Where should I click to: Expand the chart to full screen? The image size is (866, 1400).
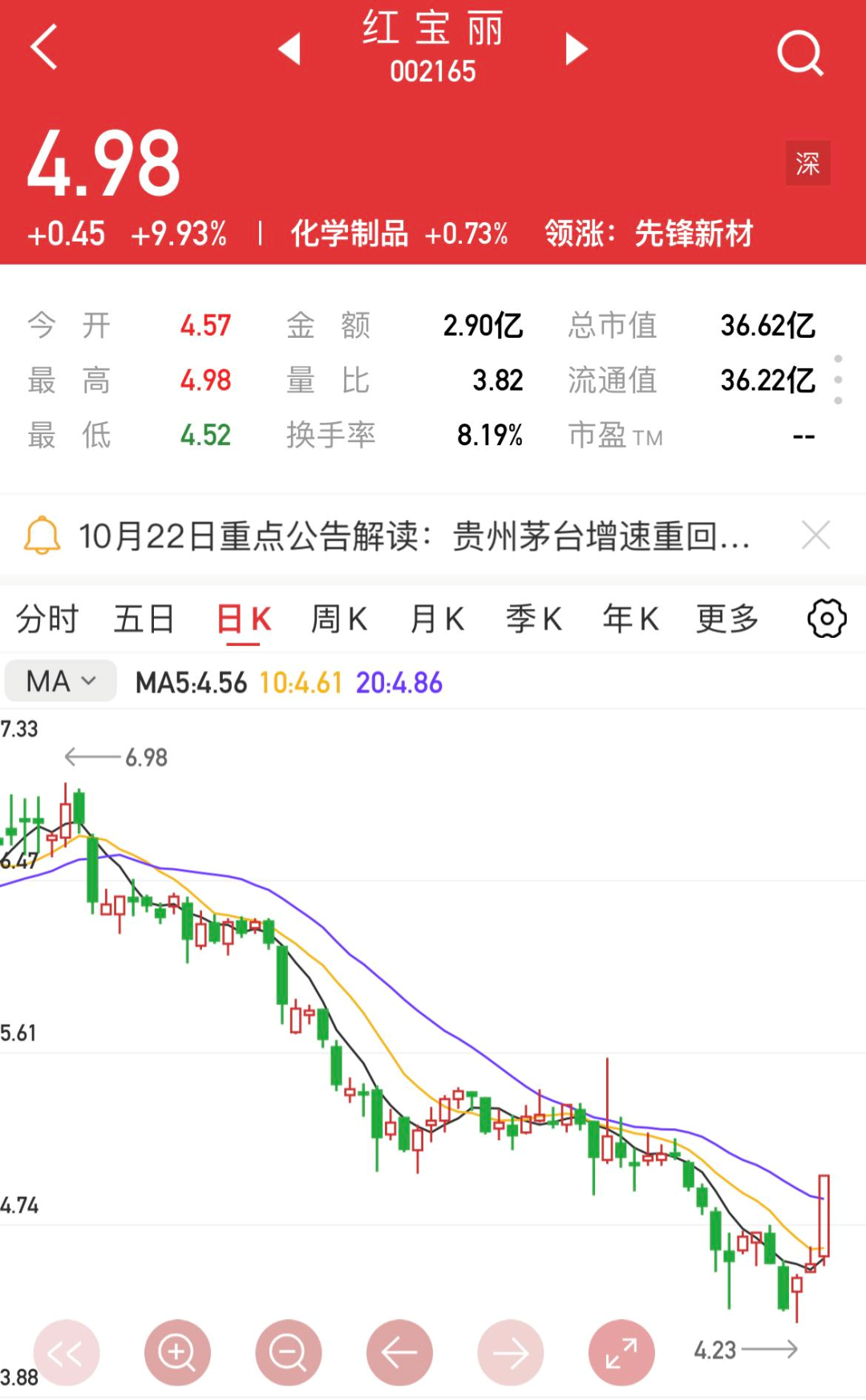[621, 1353]
